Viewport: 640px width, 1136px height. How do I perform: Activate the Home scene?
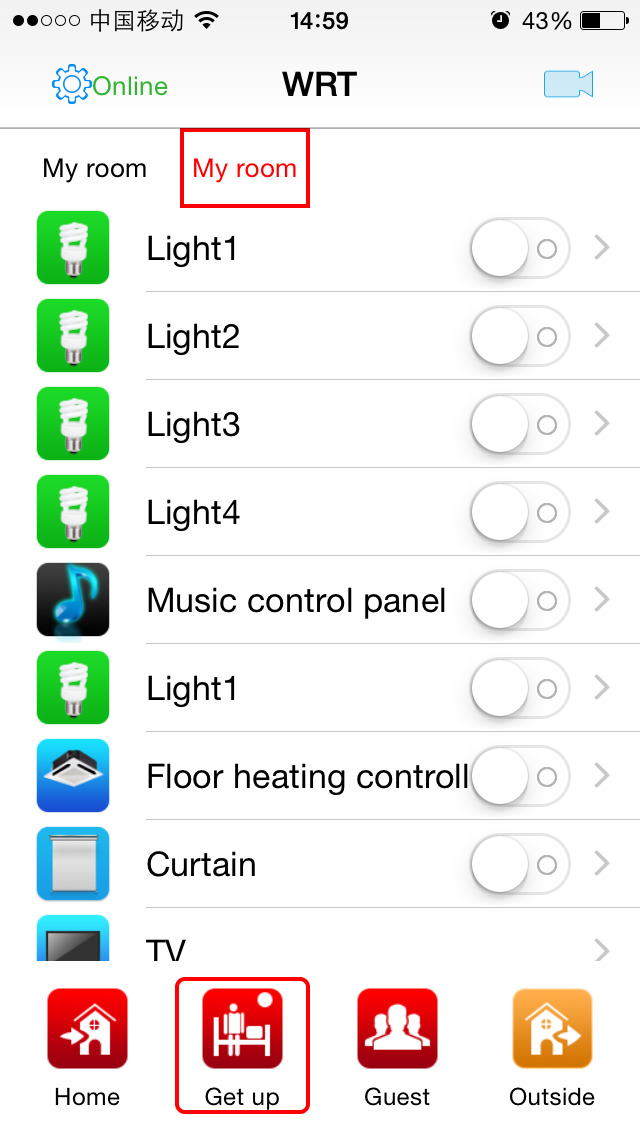(87, 1047)
